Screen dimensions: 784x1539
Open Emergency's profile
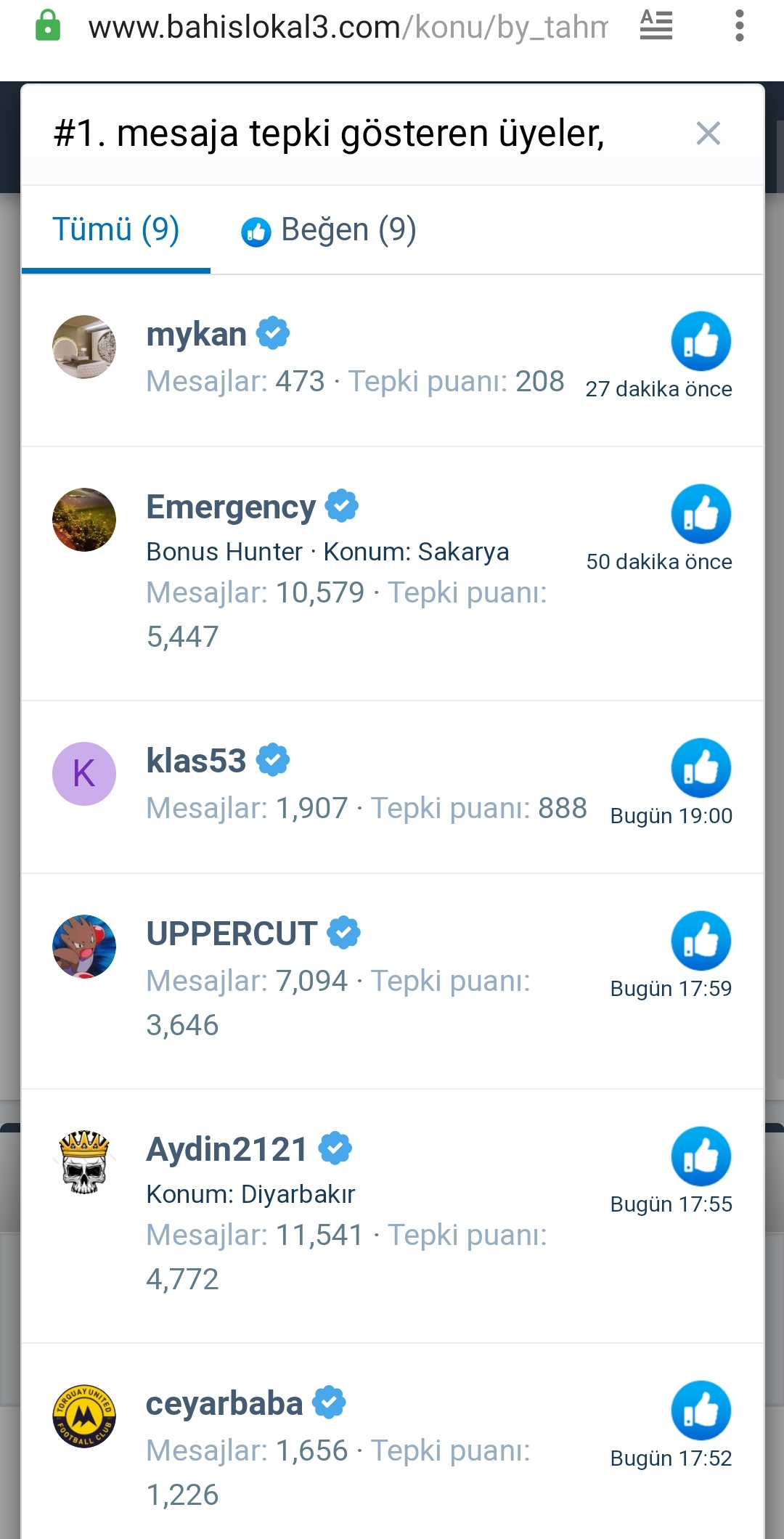pos(231,507)
